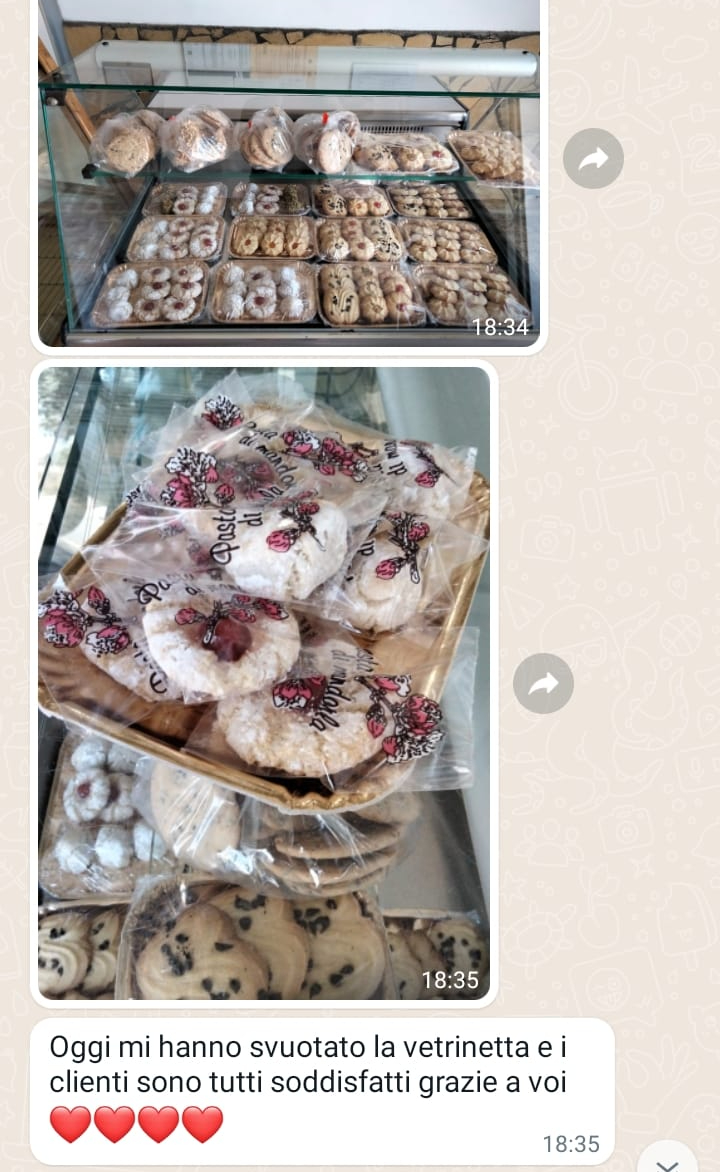The image size is (720, 1172).
Task: Open the wrapped almond pastries photo from 18:35
Action: pyautogui.click(x=264, y=680)
